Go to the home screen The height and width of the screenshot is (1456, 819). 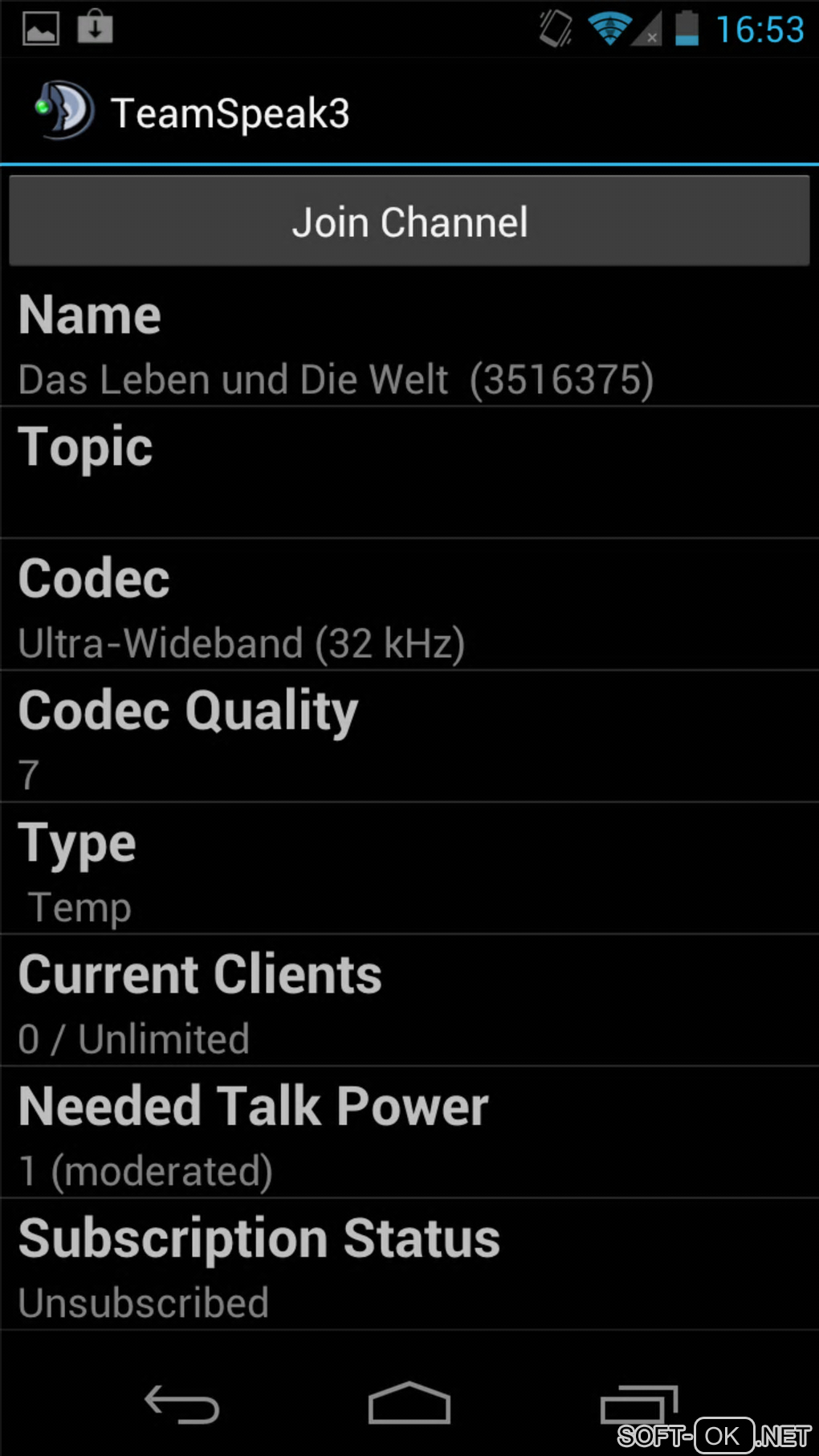(409, 1404)
